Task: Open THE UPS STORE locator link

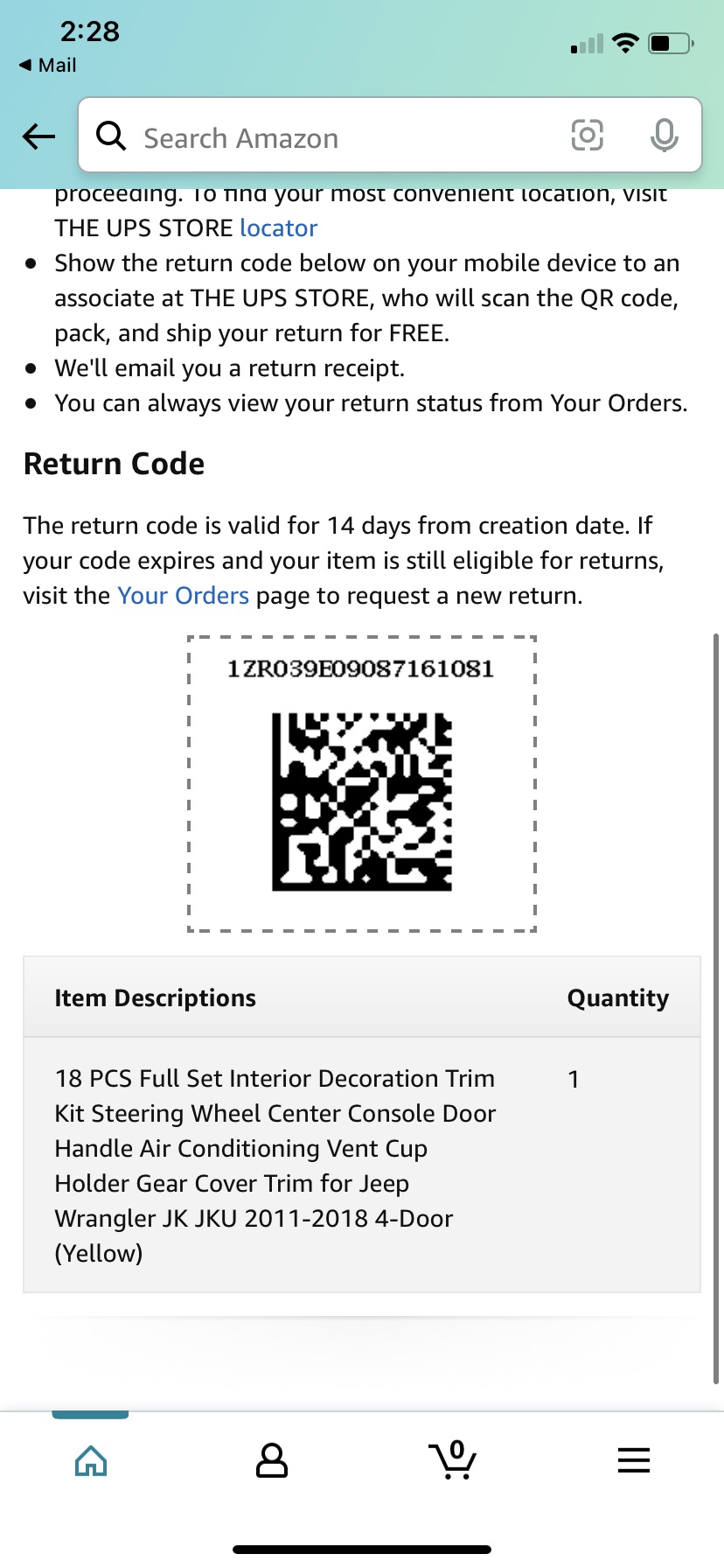Action: click(x=278, y=228)
